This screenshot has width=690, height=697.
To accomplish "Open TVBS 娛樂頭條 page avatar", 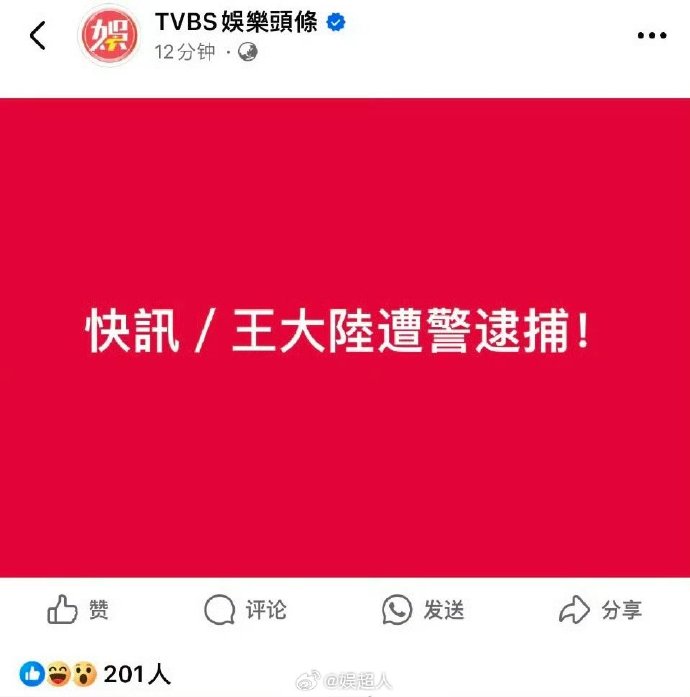I will (x=111, y=37).
